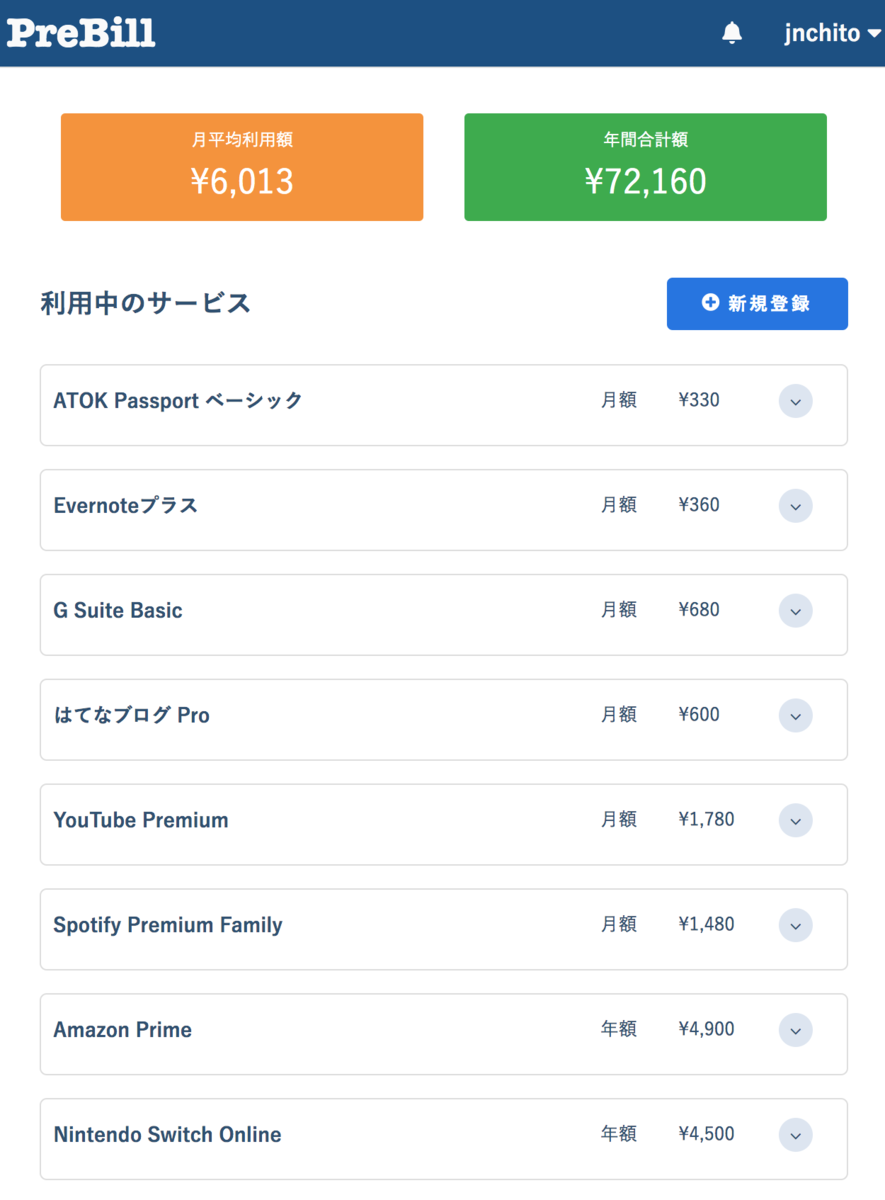Open the Nintendo Switch Online service entry
This screenshot has height=1200, width=885.
167,1134
